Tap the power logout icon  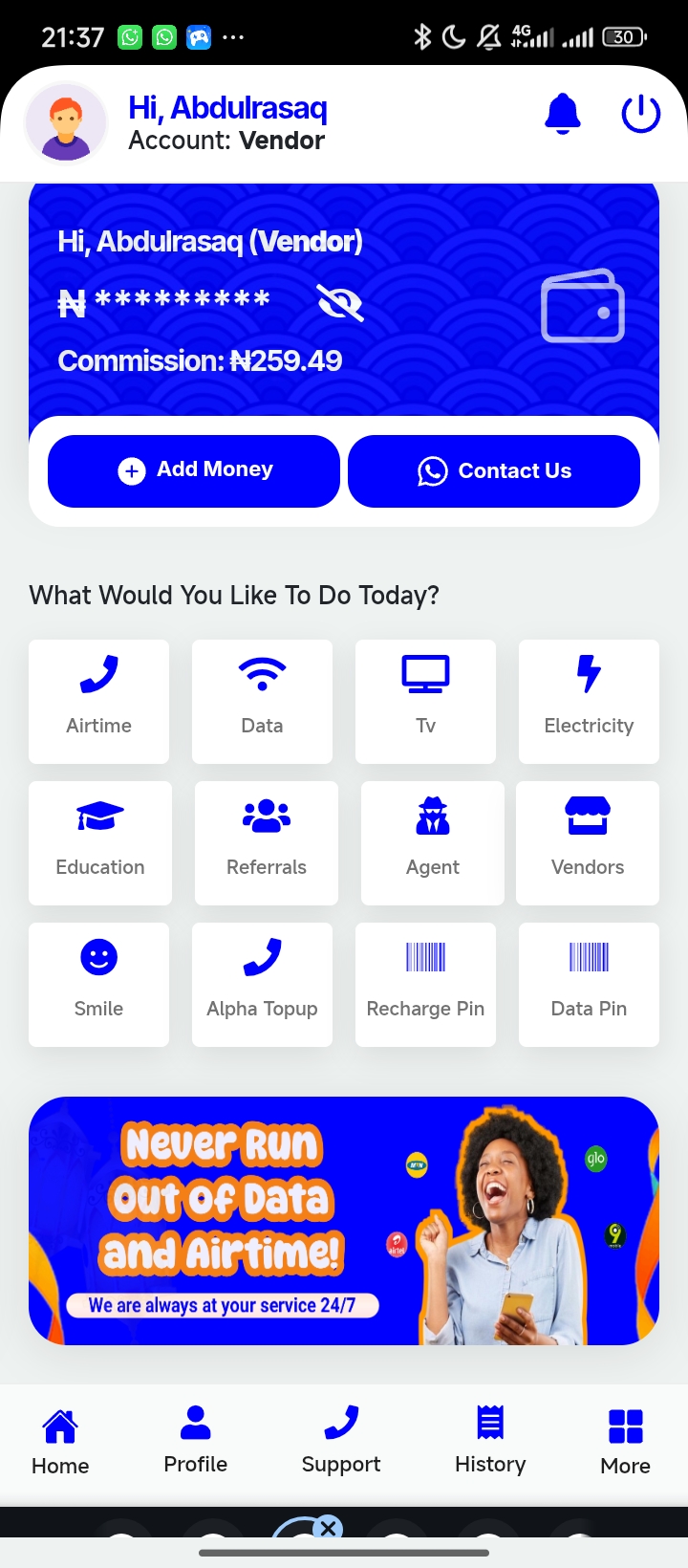click(x=640, y=115)
